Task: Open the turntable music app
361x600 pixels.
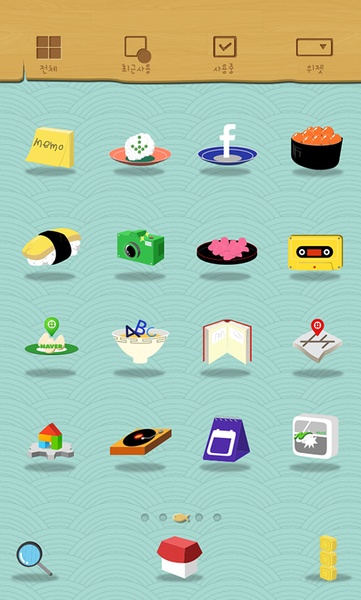Action: point(140,441)
